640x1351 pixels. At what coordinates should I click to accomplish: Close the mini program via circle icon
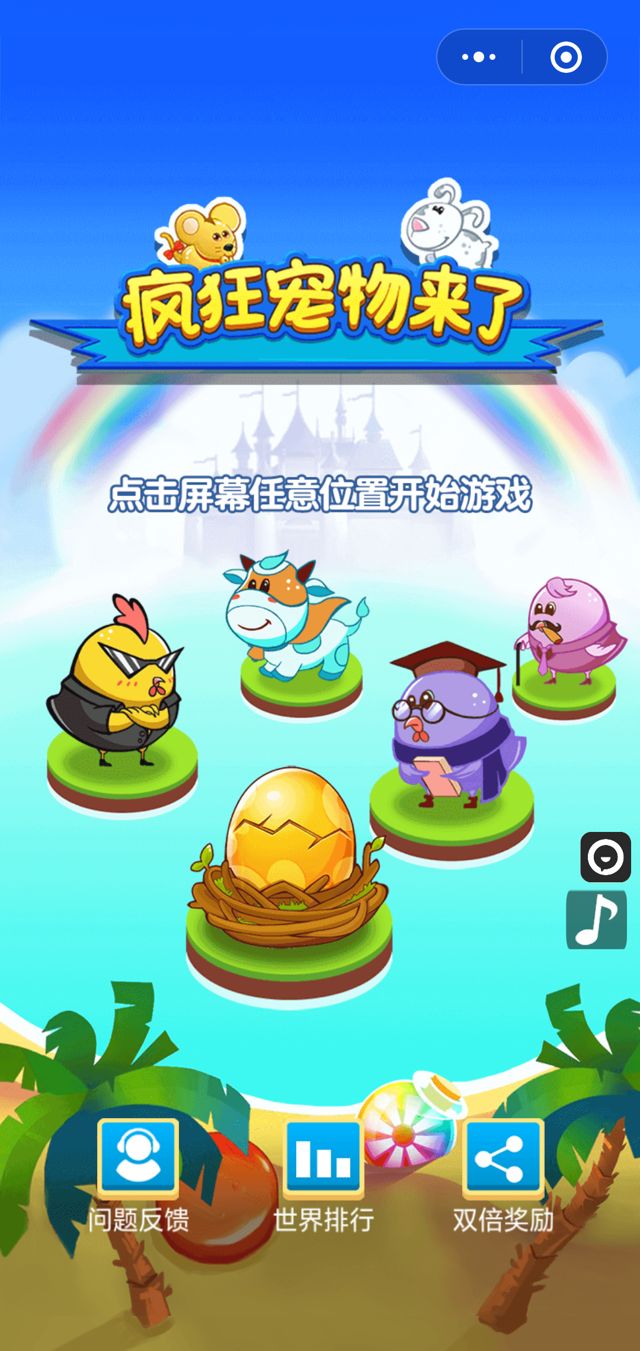point(566,57)
